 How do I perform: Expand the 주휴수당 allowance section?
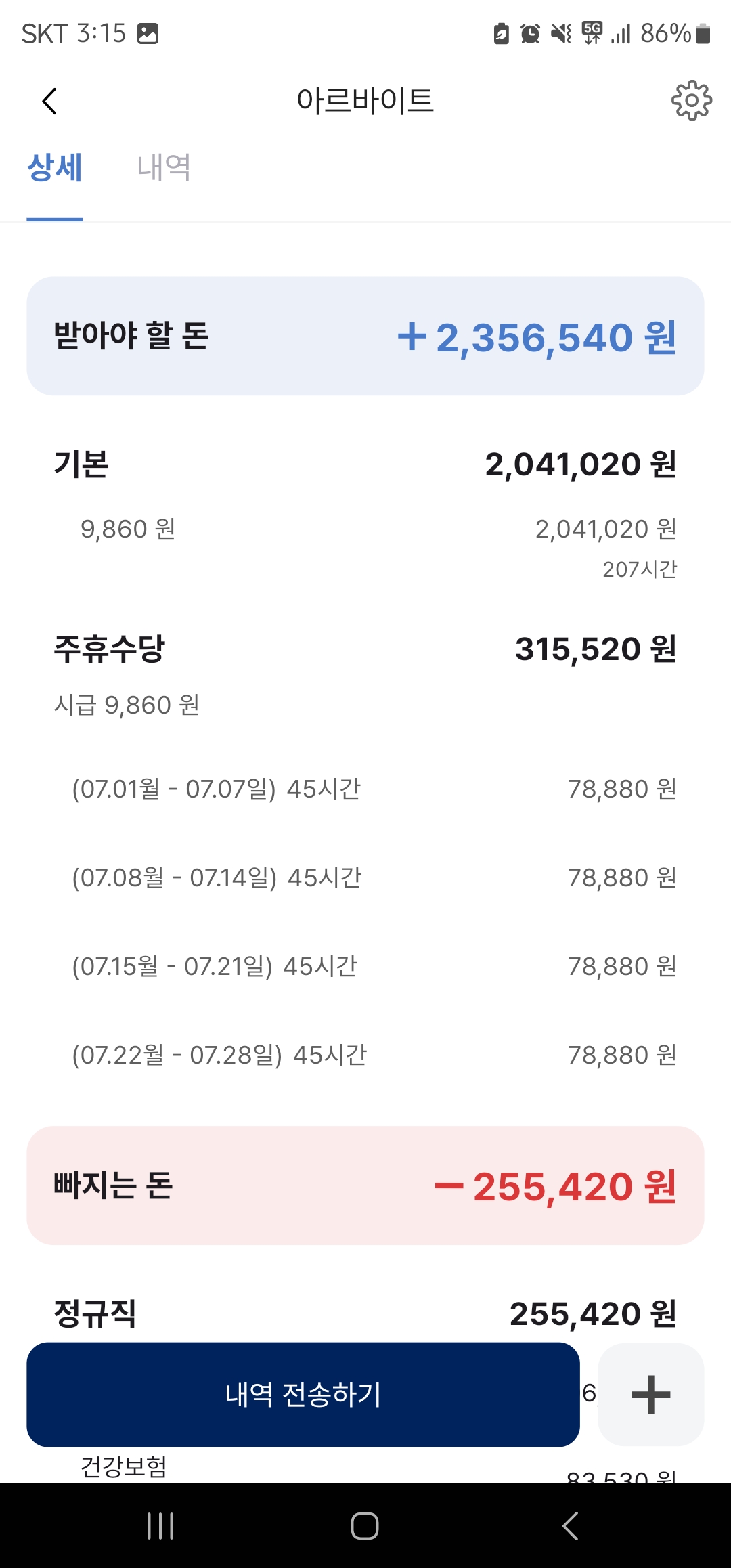[365, 649]
